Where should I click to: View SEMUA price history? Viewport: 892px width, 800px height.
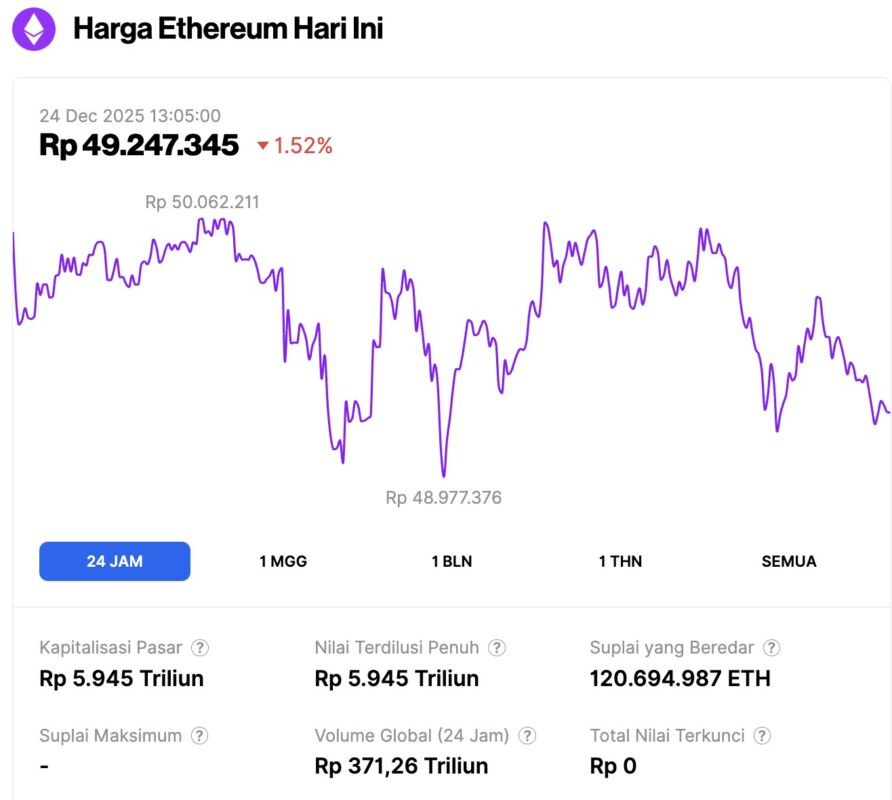coord(789,561)
